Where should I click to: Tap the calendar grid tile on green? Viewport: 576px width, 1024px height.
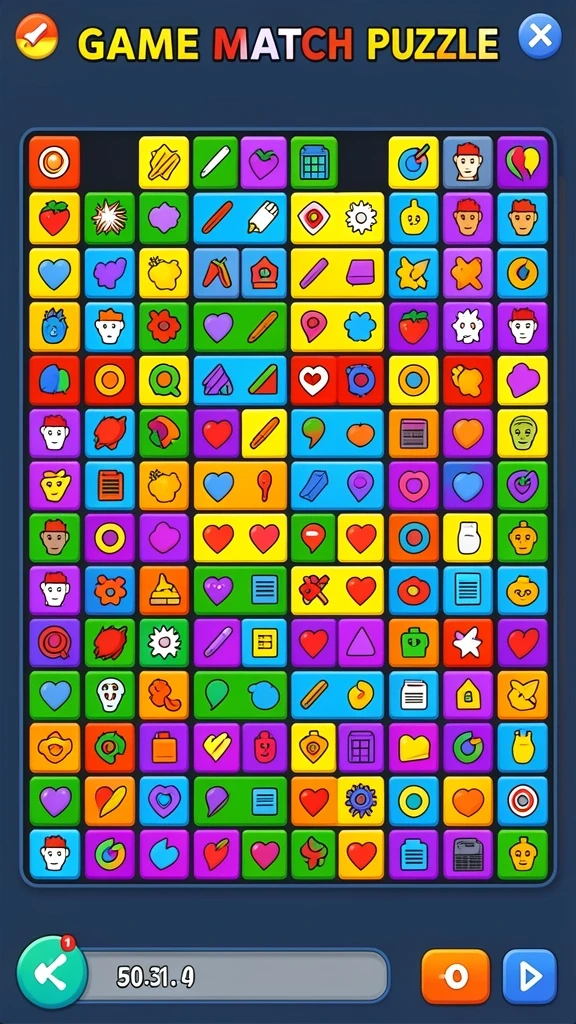pyautogui.click(x=314, y=163)
